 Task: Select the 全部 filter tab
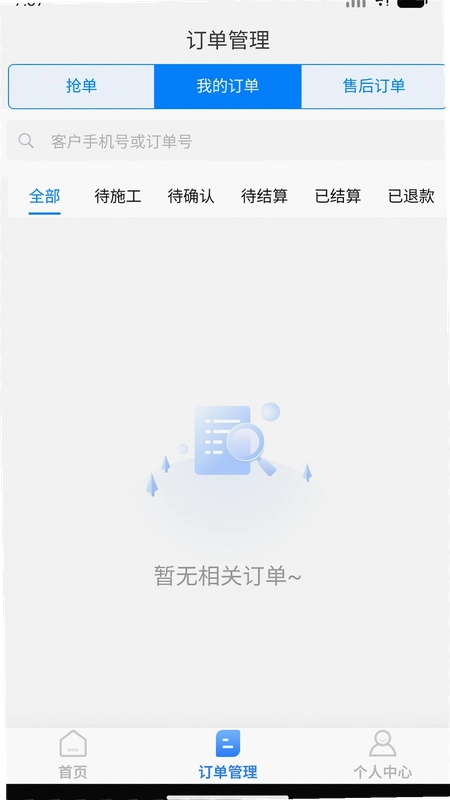tap(44, 196)
